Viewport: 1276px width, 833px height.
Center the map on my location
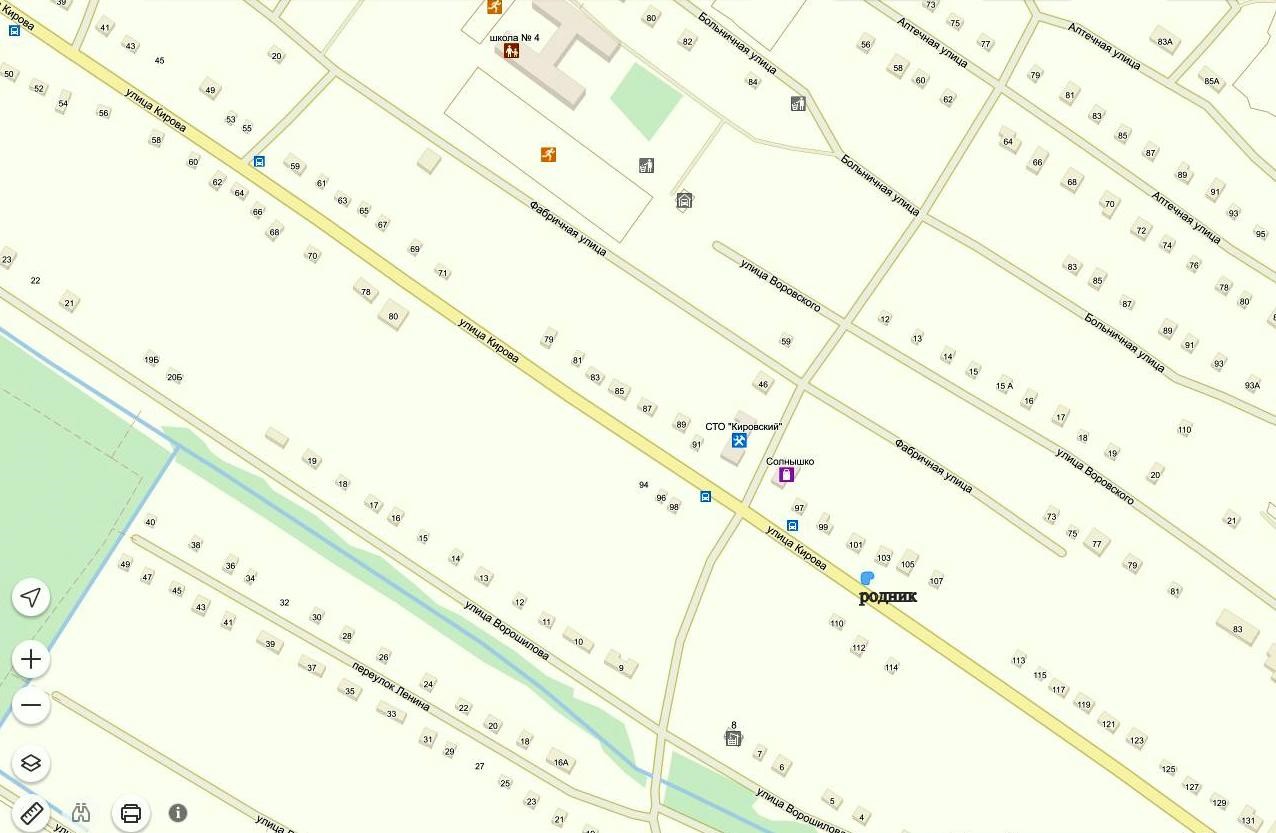pyautogui.click(x=31, y=598)
